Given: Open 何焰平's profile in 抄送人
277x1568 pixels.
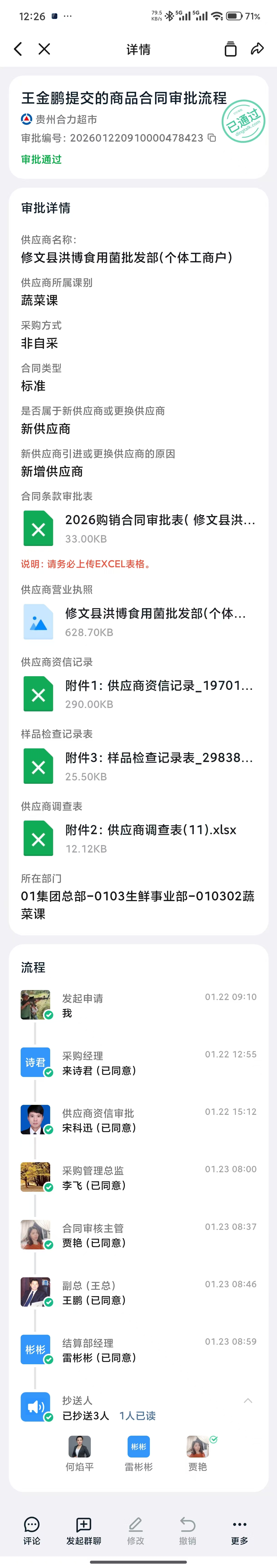Looking at the screenshot, I should [80, 1452].
